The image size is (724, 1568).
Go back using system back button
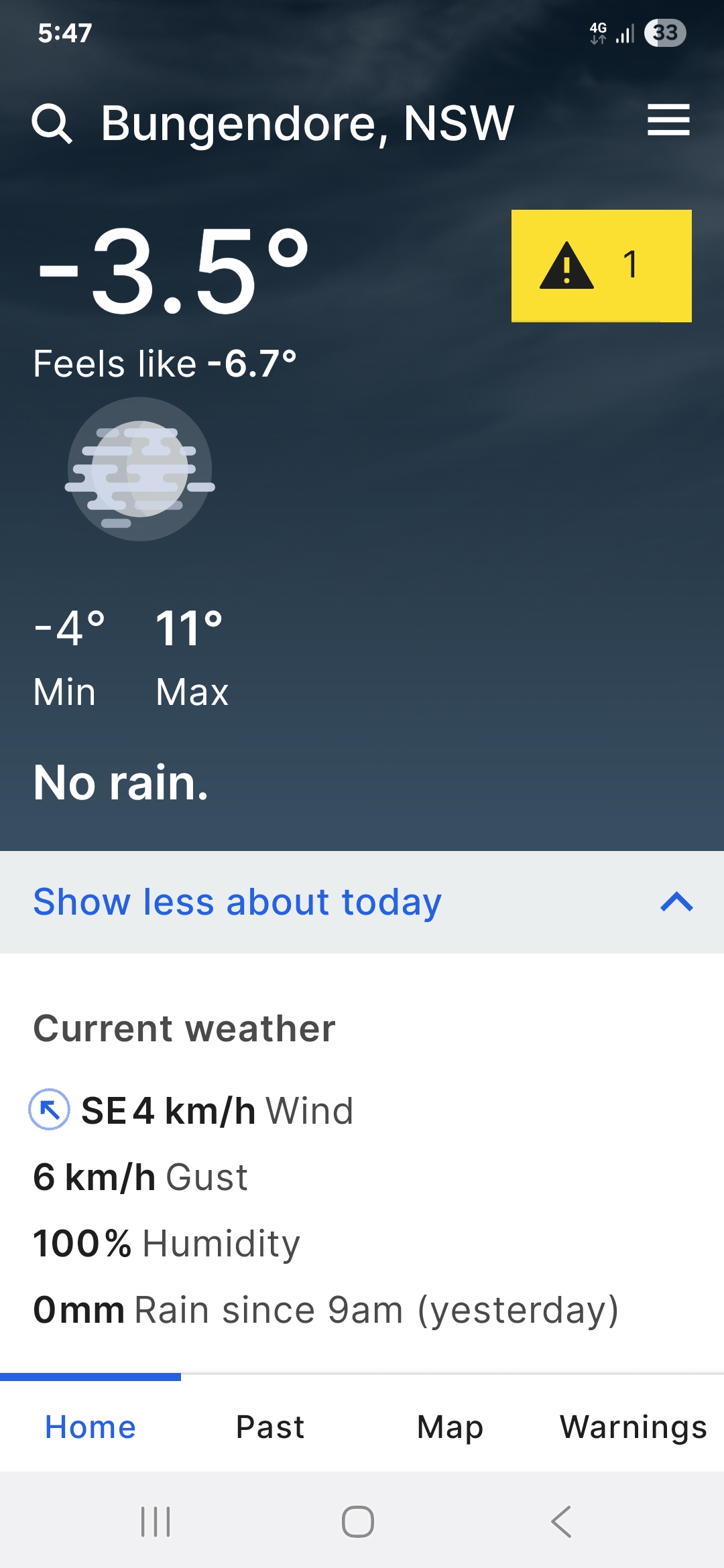pos(561,1521)
